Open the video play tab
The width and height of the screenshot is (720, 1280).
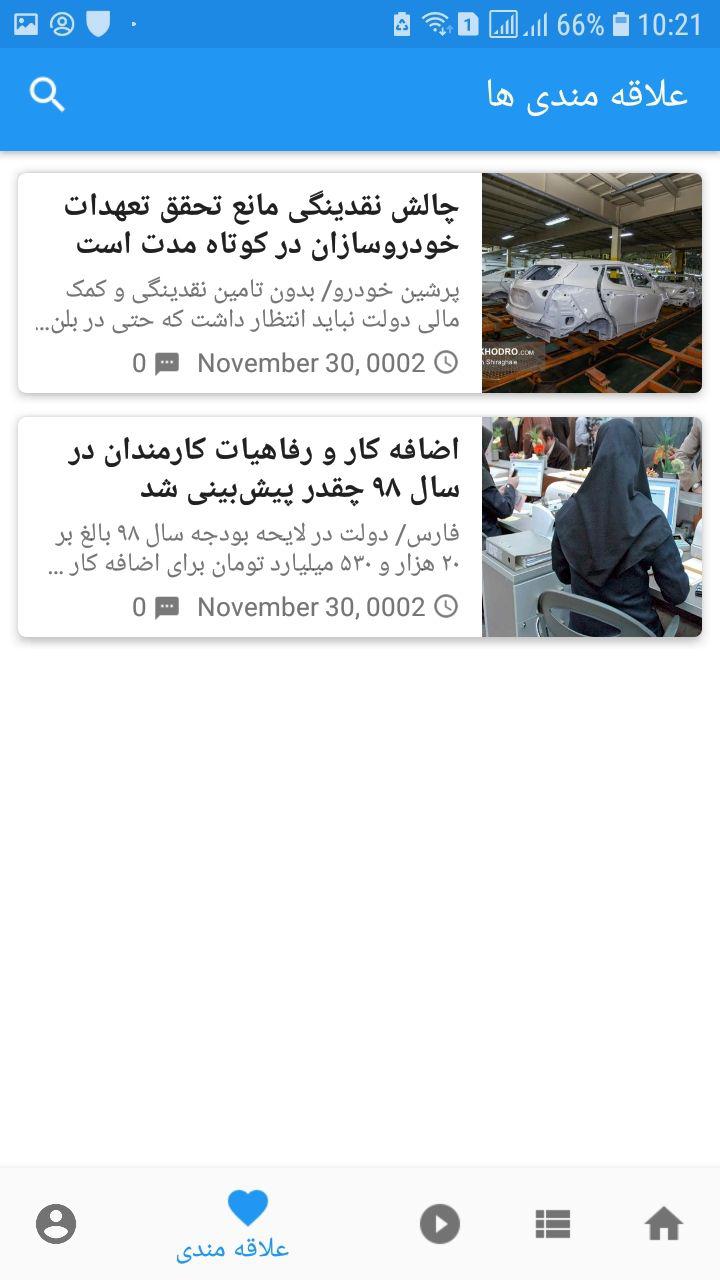(439, 1223)
